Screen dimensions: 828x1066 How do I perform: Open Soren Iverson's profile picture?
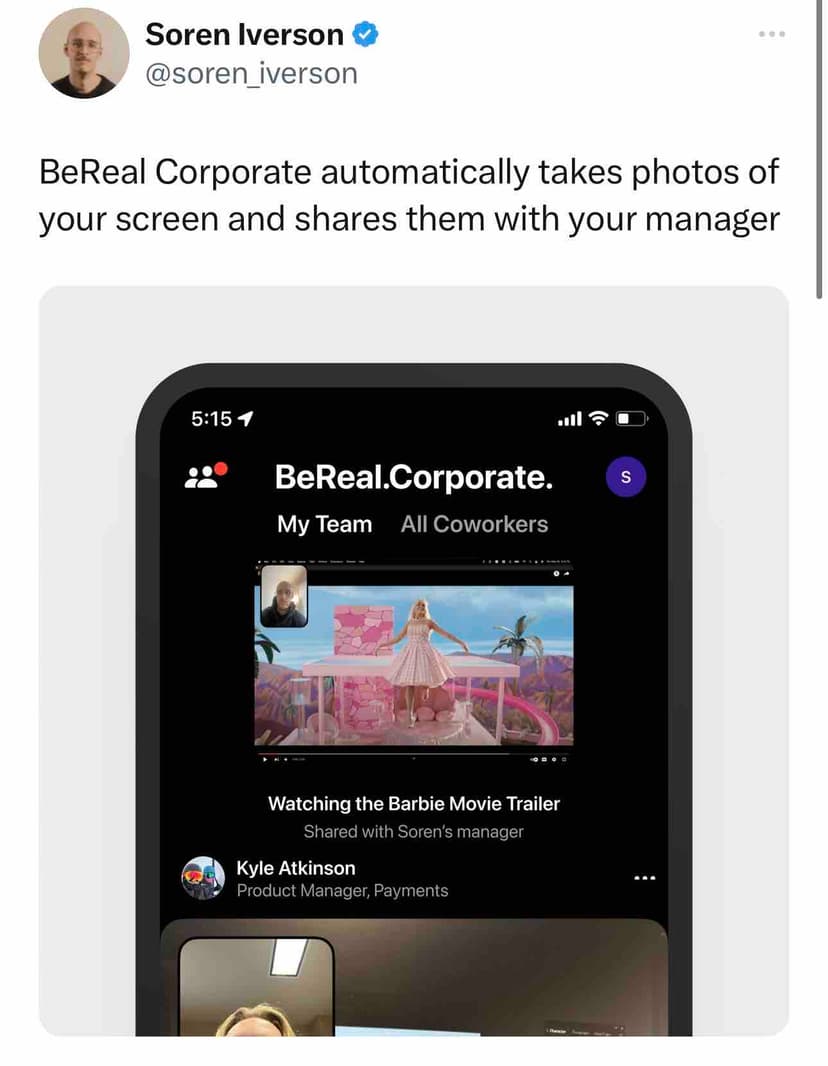point(84,53)
